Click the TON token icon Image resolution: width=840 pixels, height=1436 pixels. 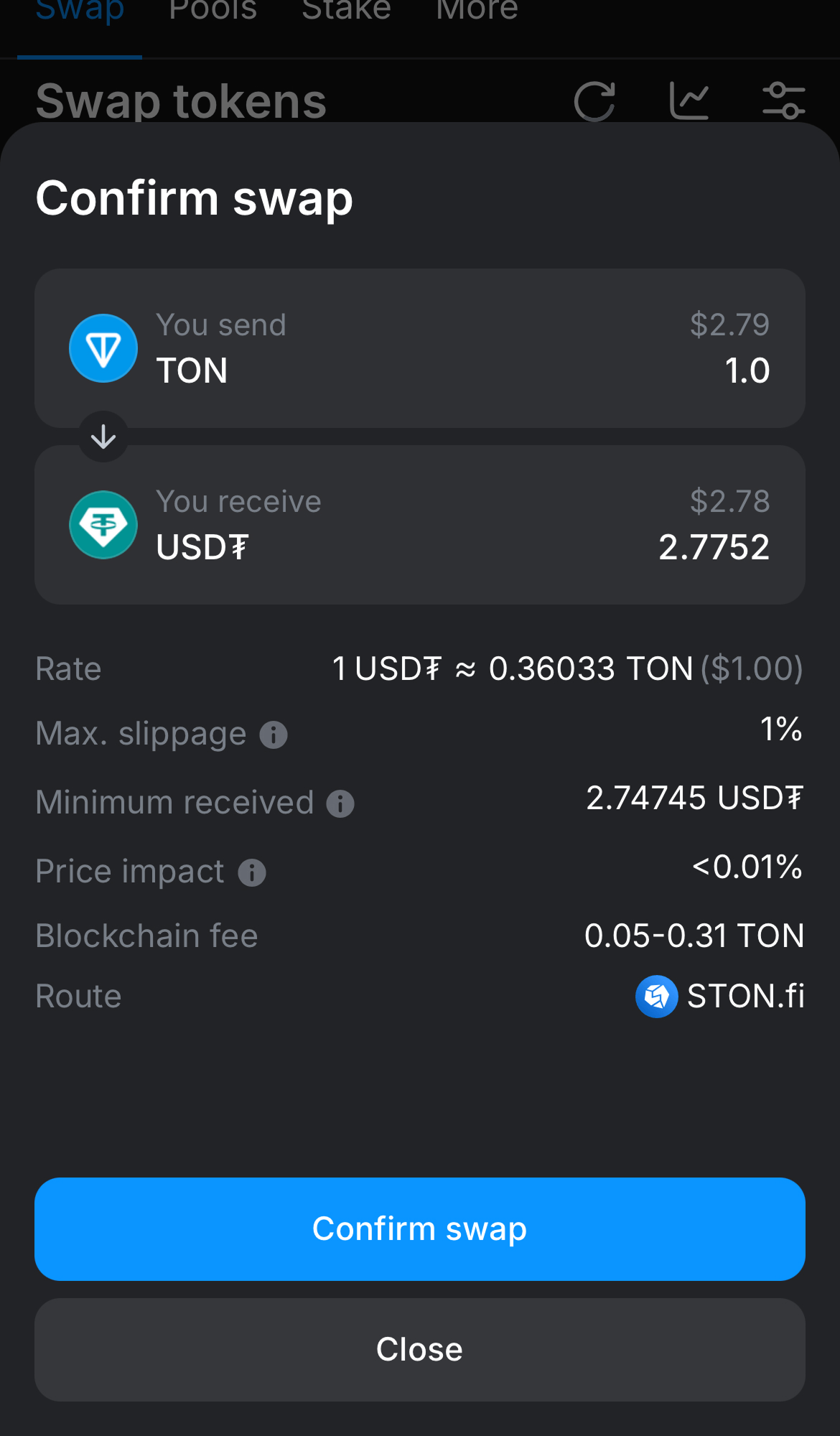click(x=103, y=348)
